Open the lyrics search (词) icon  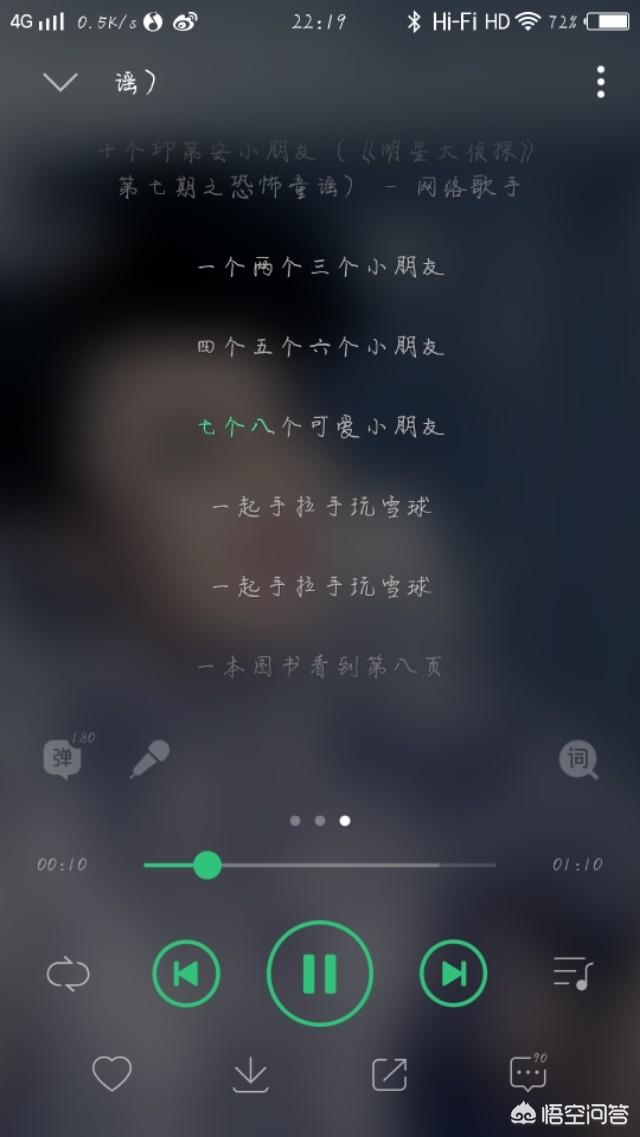point(578,759)
